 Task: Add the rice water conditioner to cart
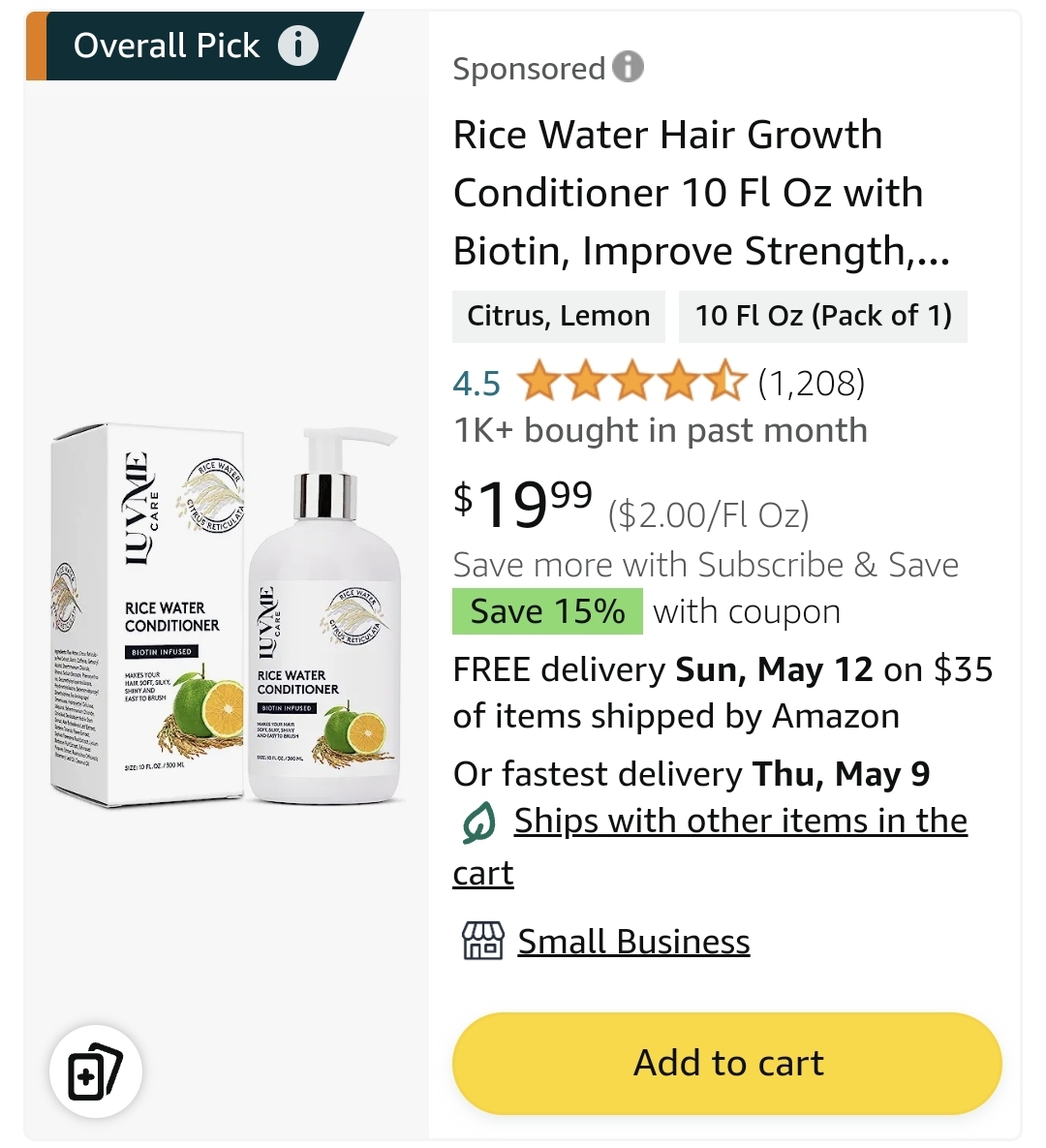(x=726, y=1063)
